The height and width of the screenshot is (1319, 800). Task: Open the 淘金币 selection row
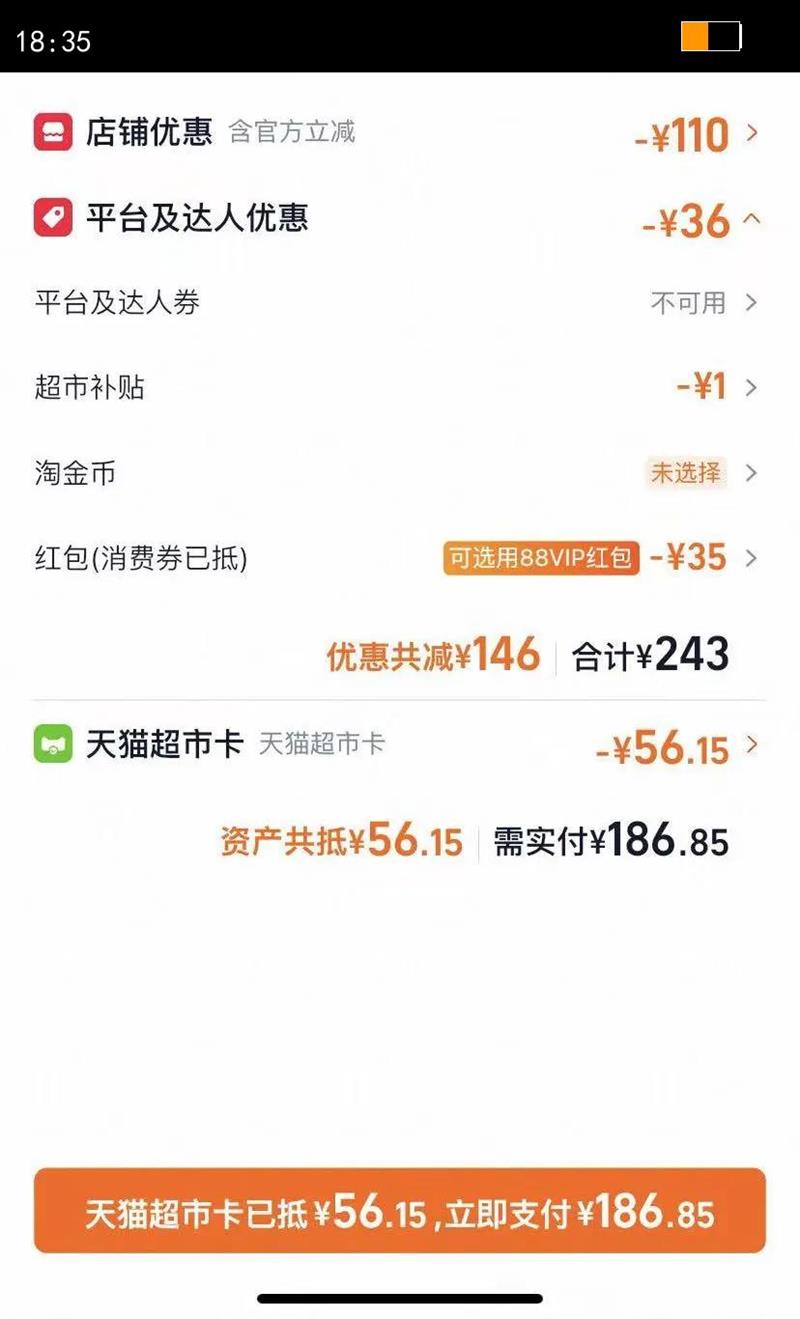coord(400,473)
